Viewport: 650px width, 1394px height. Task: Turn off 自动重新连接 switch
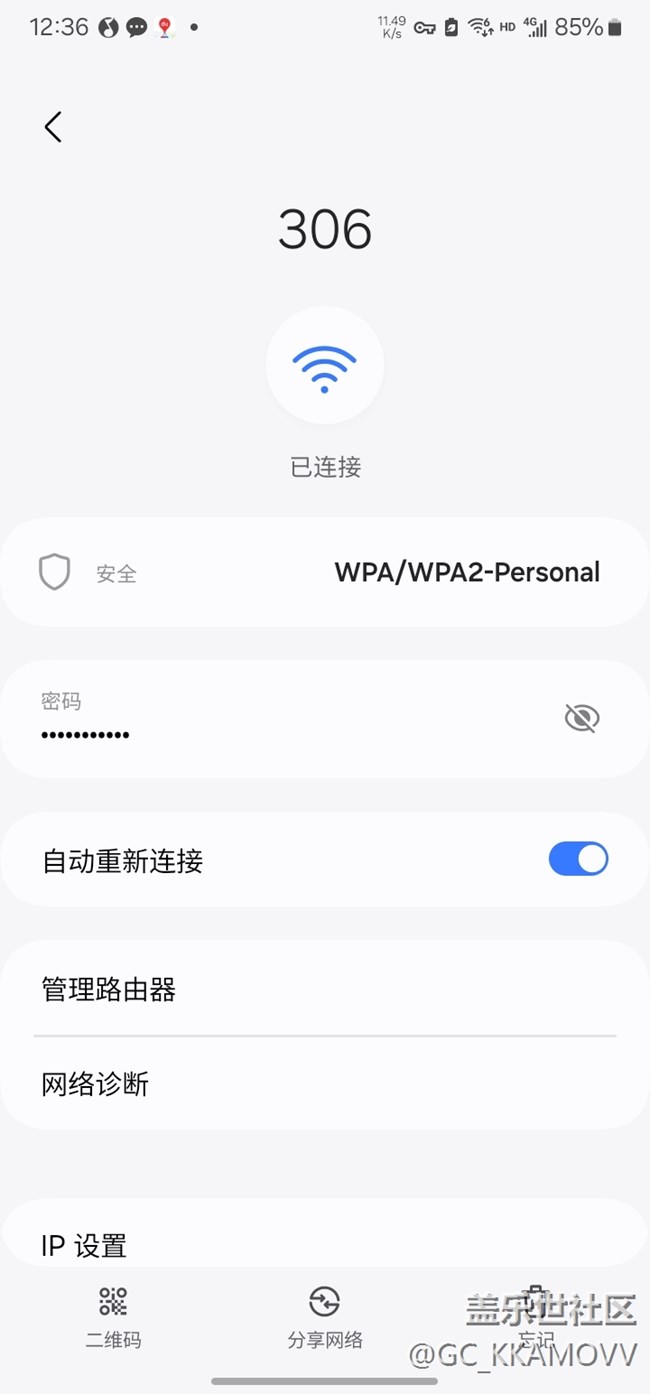click(578, 859)
